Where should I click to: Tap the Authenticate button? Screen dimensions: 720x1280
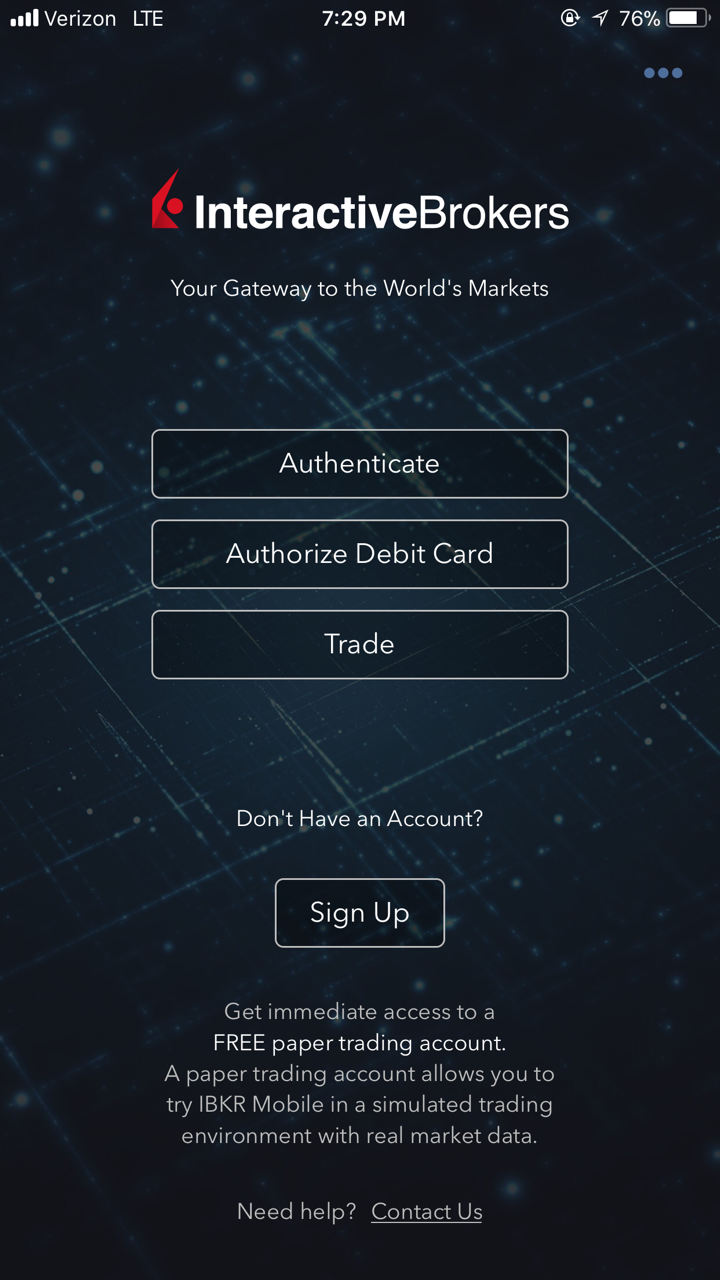tap(360, 464)
